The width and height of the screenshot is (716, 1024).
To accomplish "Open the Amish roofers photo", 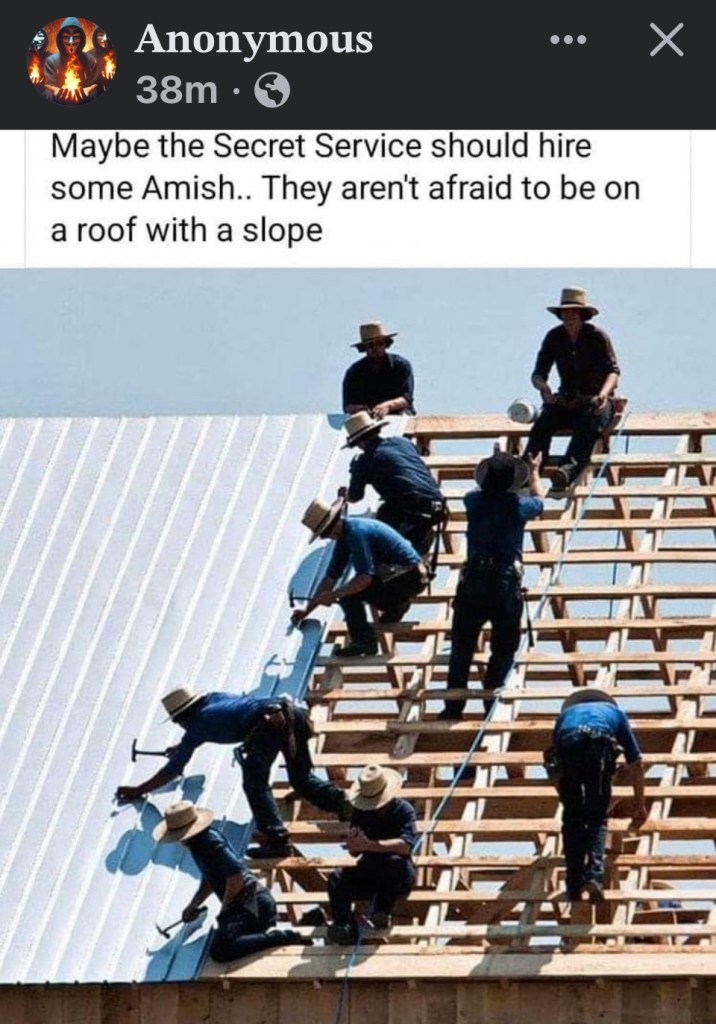I will coord(358,640).
